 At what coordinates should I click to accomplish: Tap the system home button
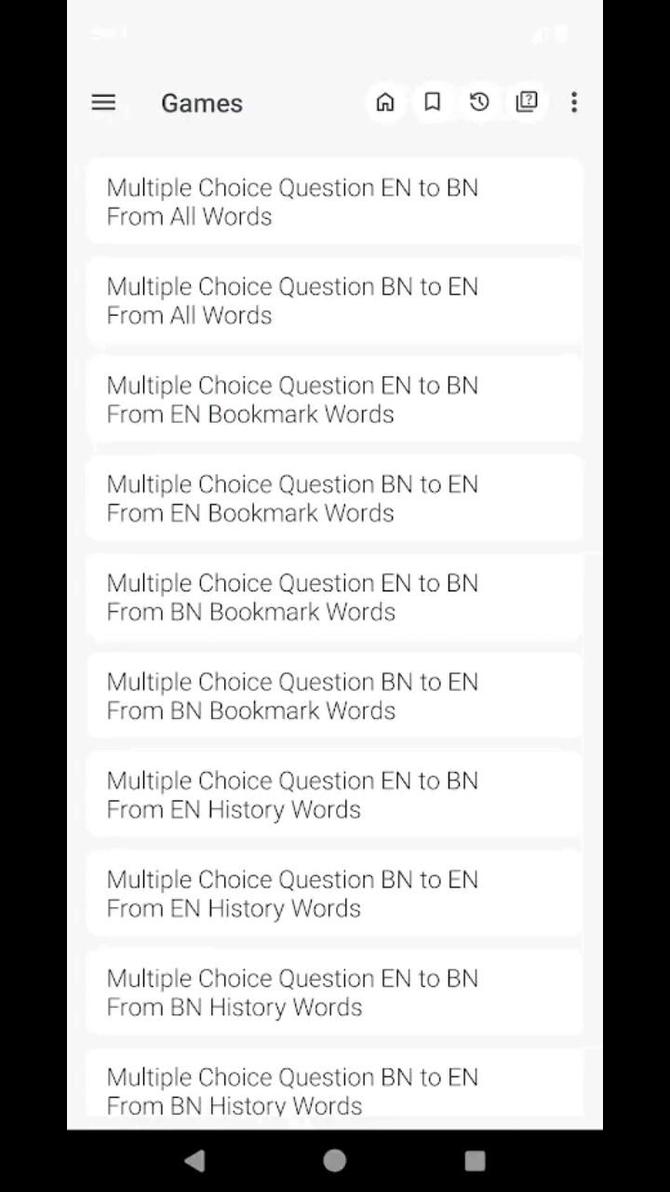pyautogui.click(x=335, y=1160)
